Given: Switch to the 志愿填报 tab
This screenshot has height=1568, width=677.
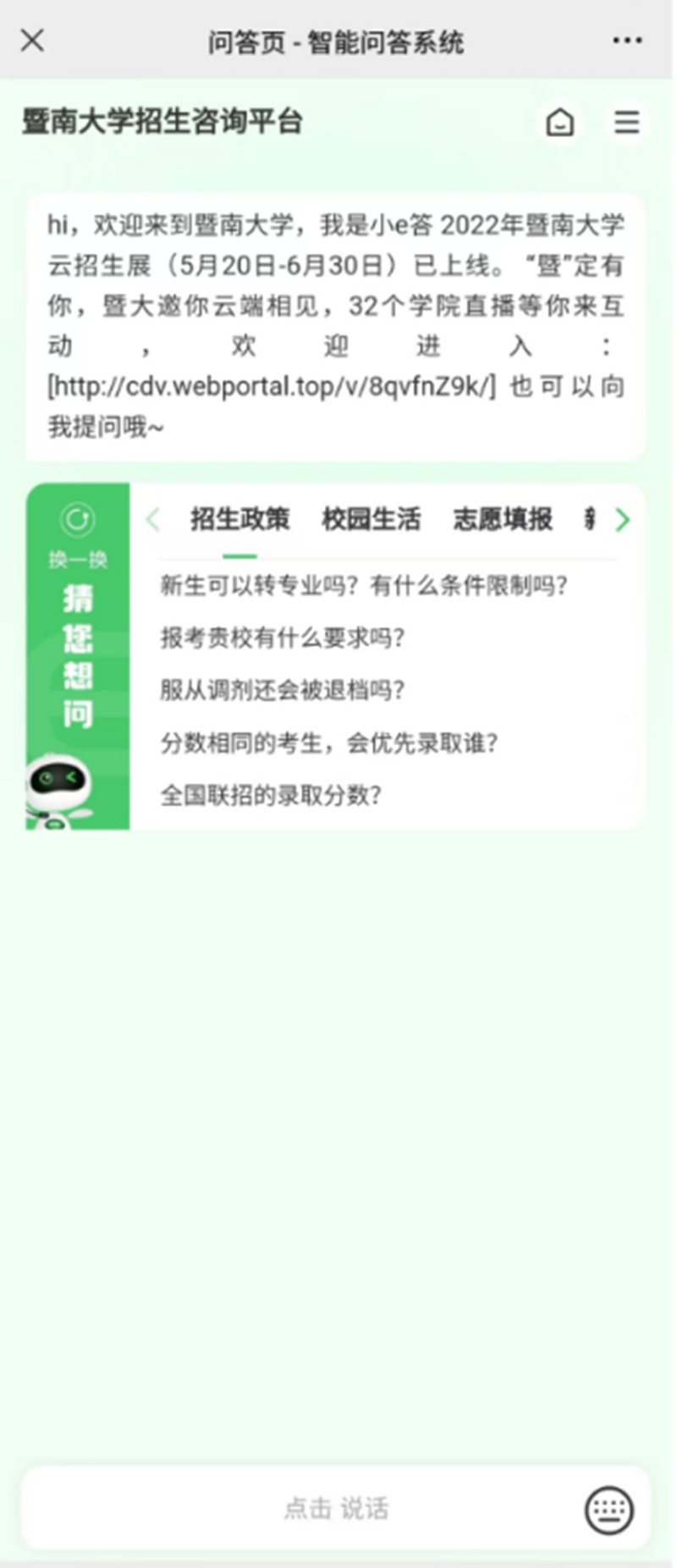Looking at the screenshot, I should (x=503, y=519).
